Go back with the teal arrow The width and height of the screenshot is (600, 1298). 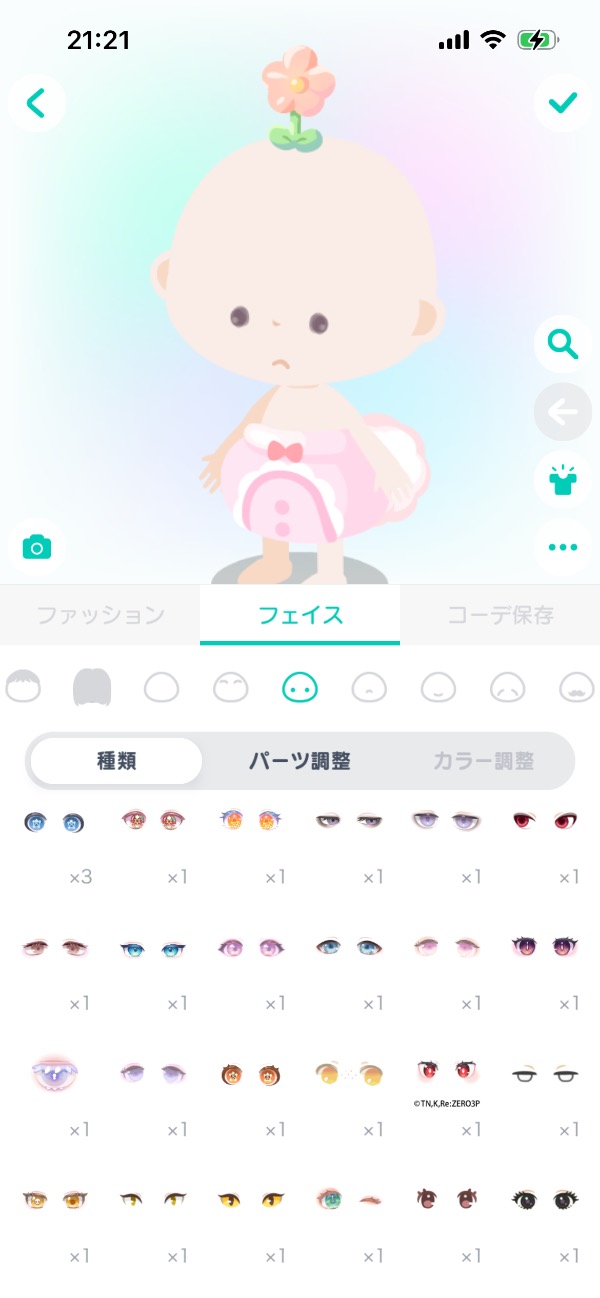pyautogui.click(x=36, y=103)
